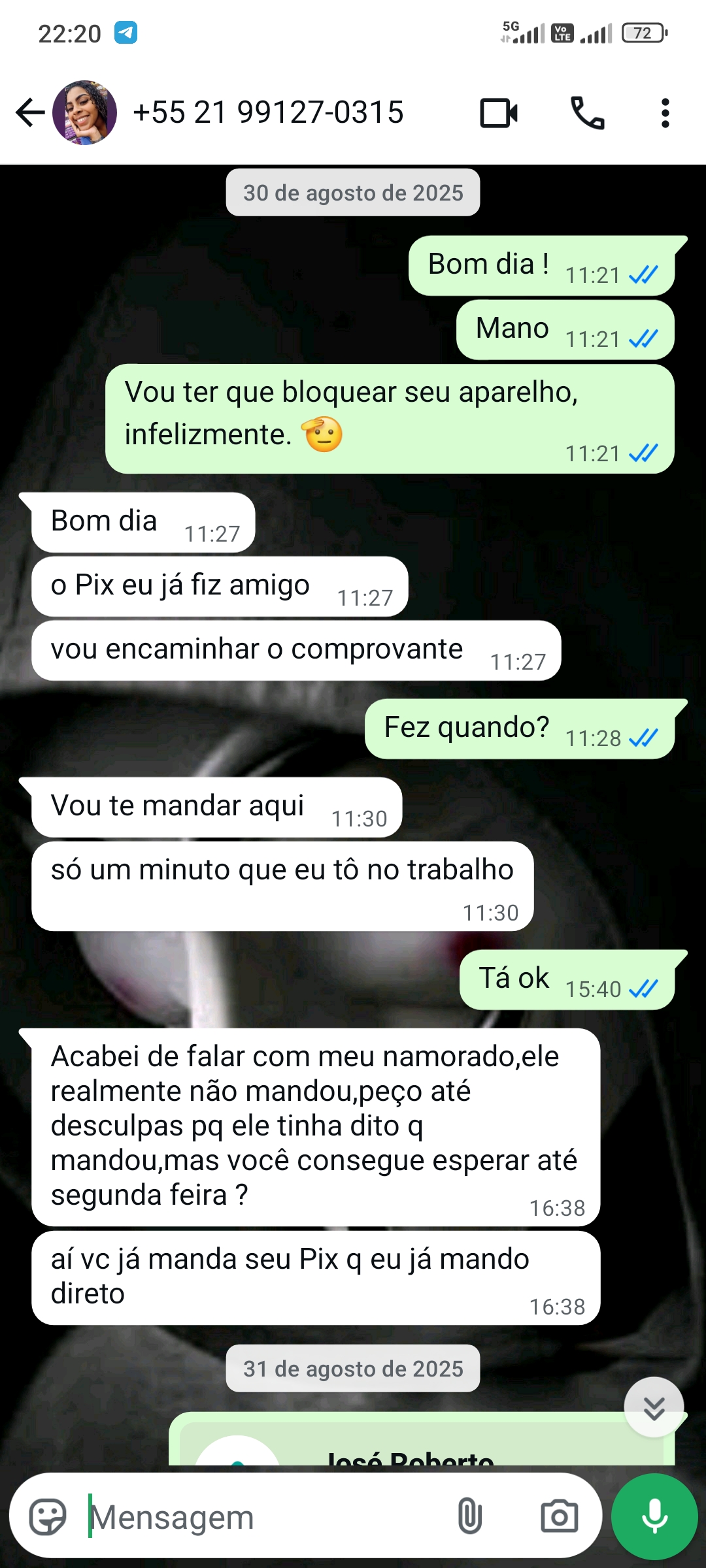Screen dimensions: 706x1568
Task: Open the emoji and sticker picker
Action: (x=48, y=1516)
